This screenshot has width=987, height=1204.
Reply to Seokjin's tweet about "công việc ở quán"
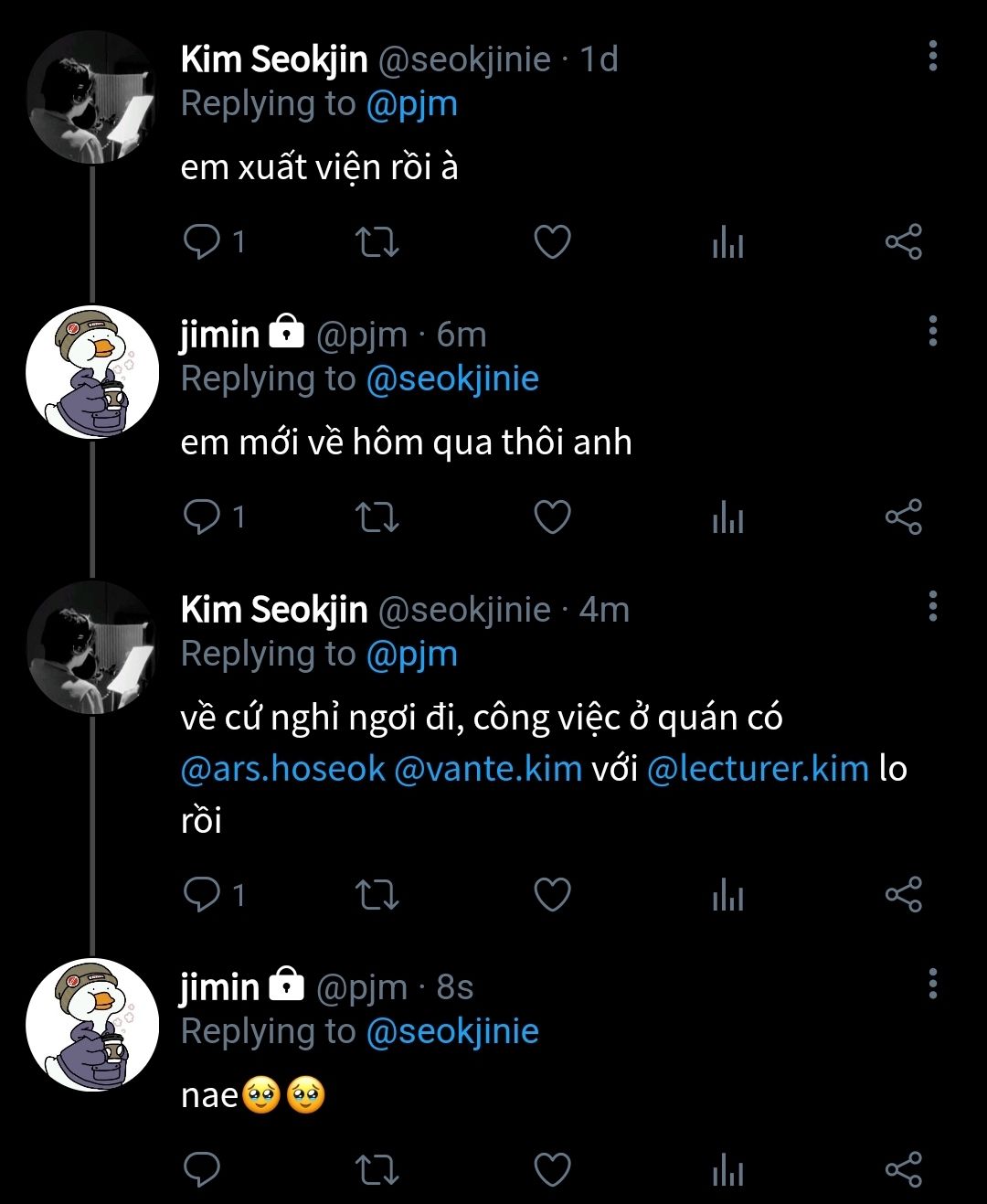(202, 894)
